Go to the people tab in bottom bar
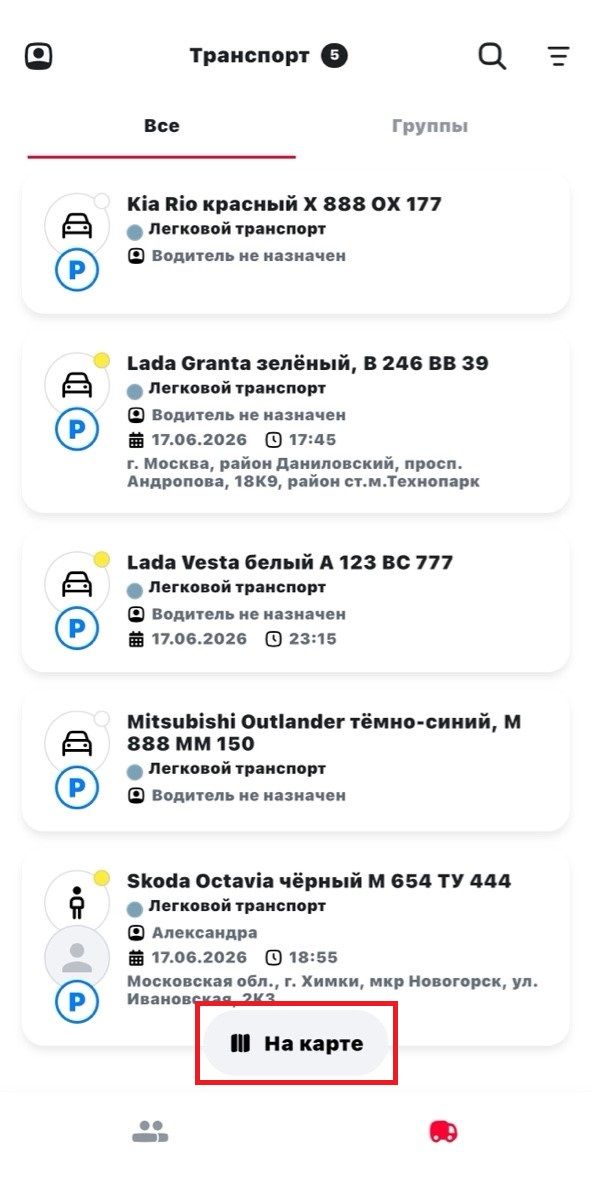This screenshot has height=1182, width=591. pyautogui.click(x=150, y=1131)
